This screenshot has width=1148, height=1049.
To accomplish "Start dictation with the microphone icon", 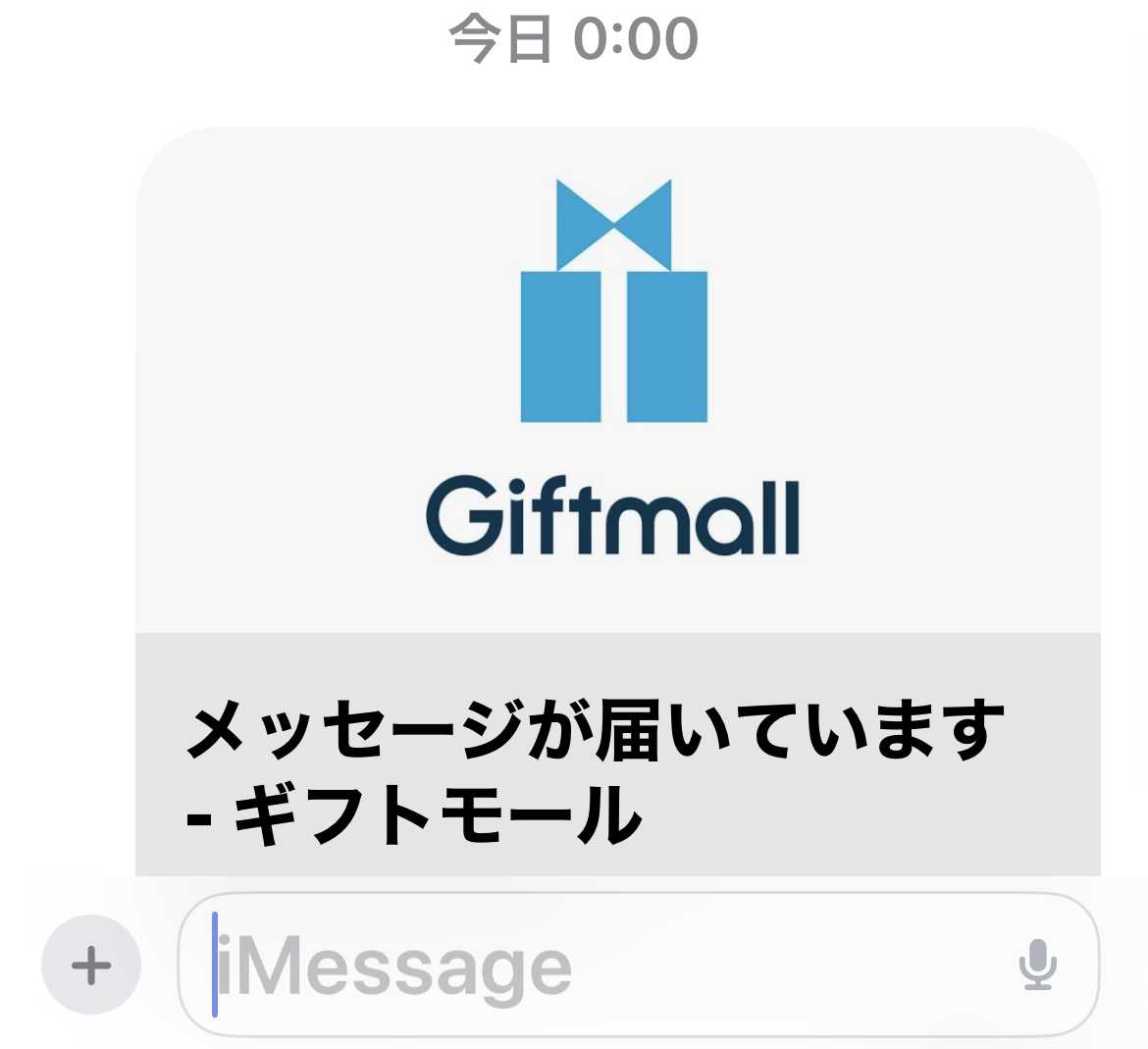I will (1037, 964).
